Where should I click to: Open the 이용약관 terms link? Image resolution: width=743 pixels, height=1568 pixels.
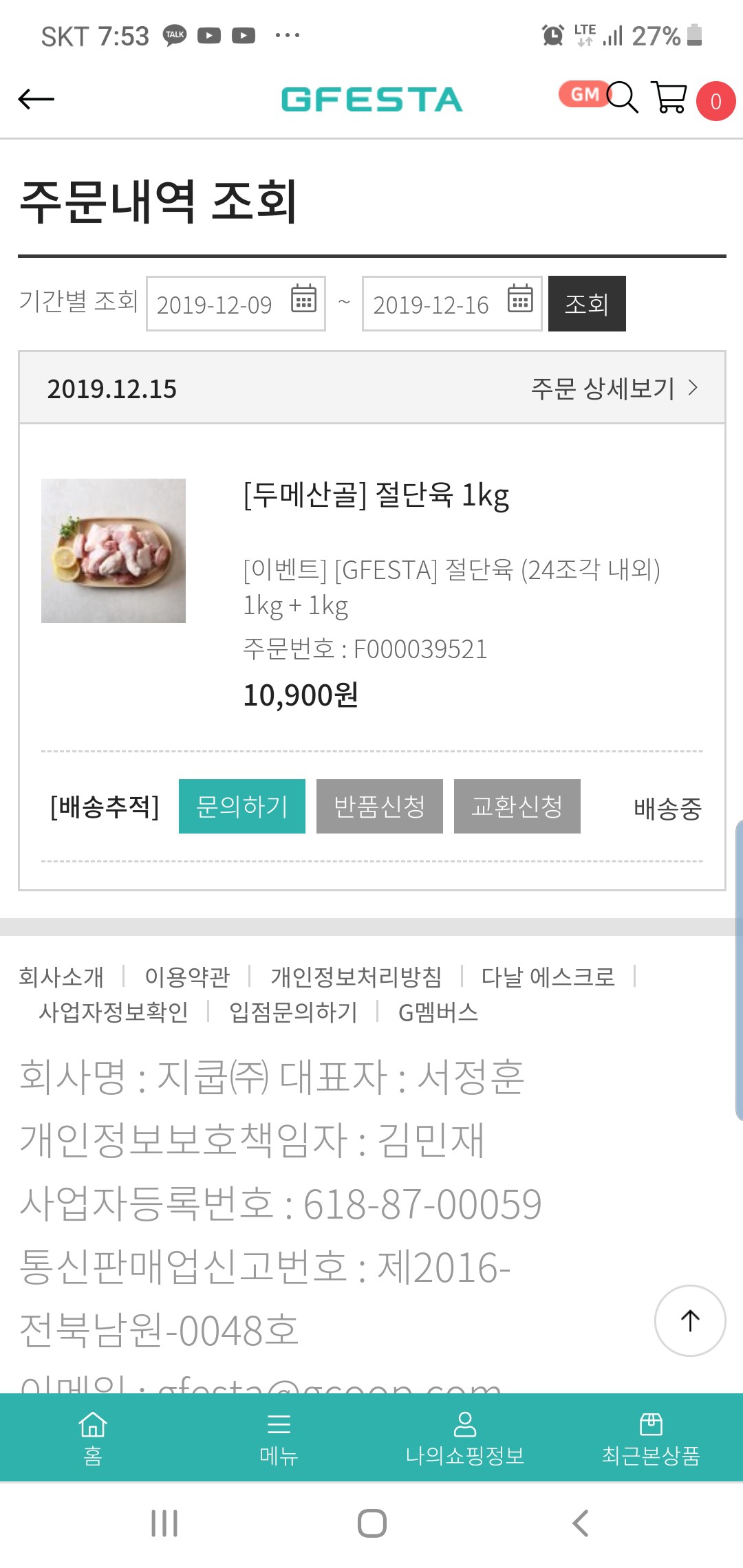coord(187,976)
